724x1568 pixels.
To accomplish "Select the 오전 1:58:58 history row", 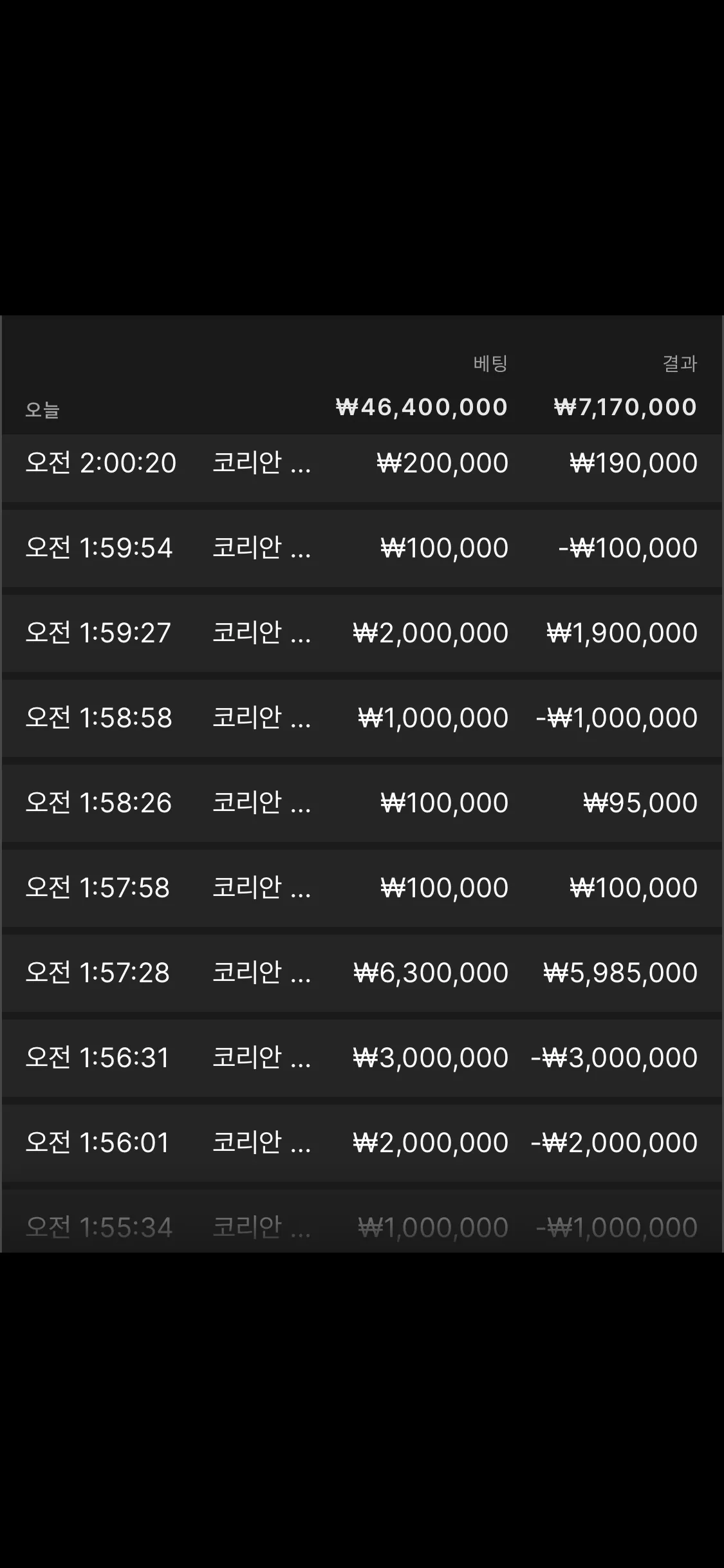I will [362, 718].
